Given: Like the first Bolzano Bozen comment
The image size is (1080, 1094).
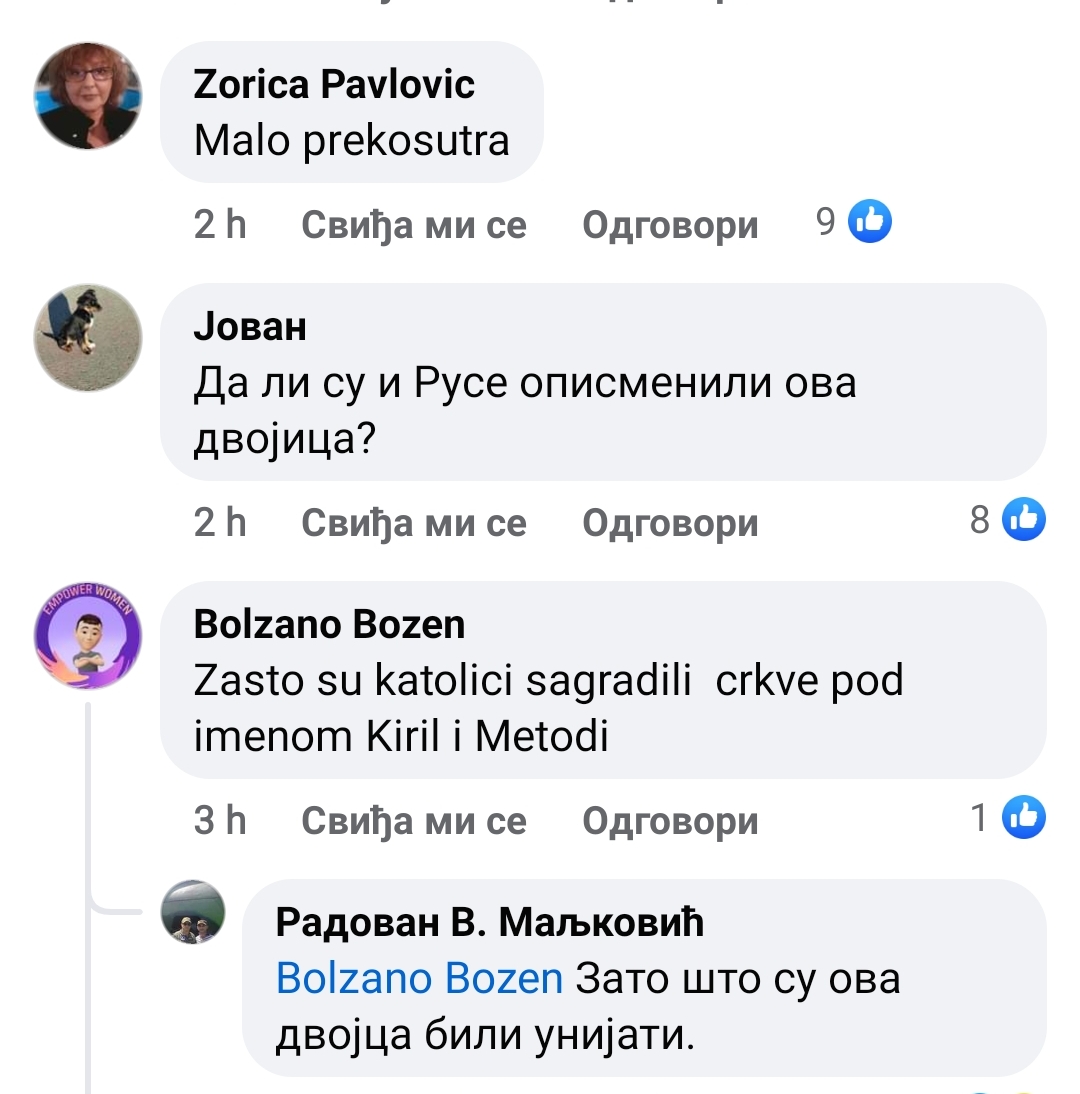Looking at the screenshot, I should (413, 820).
